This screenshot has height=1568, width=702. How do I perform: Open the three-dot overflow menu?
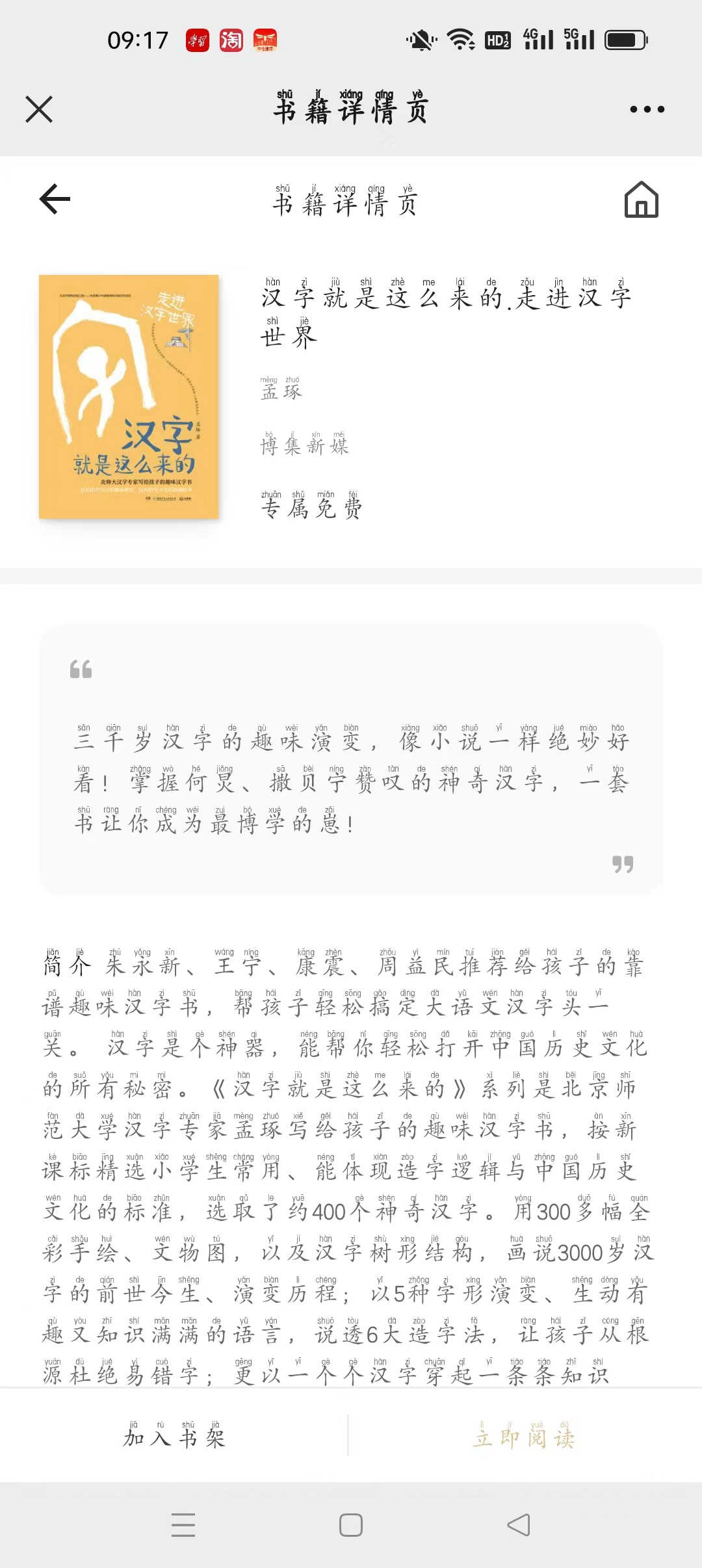(x=647, y=109)
